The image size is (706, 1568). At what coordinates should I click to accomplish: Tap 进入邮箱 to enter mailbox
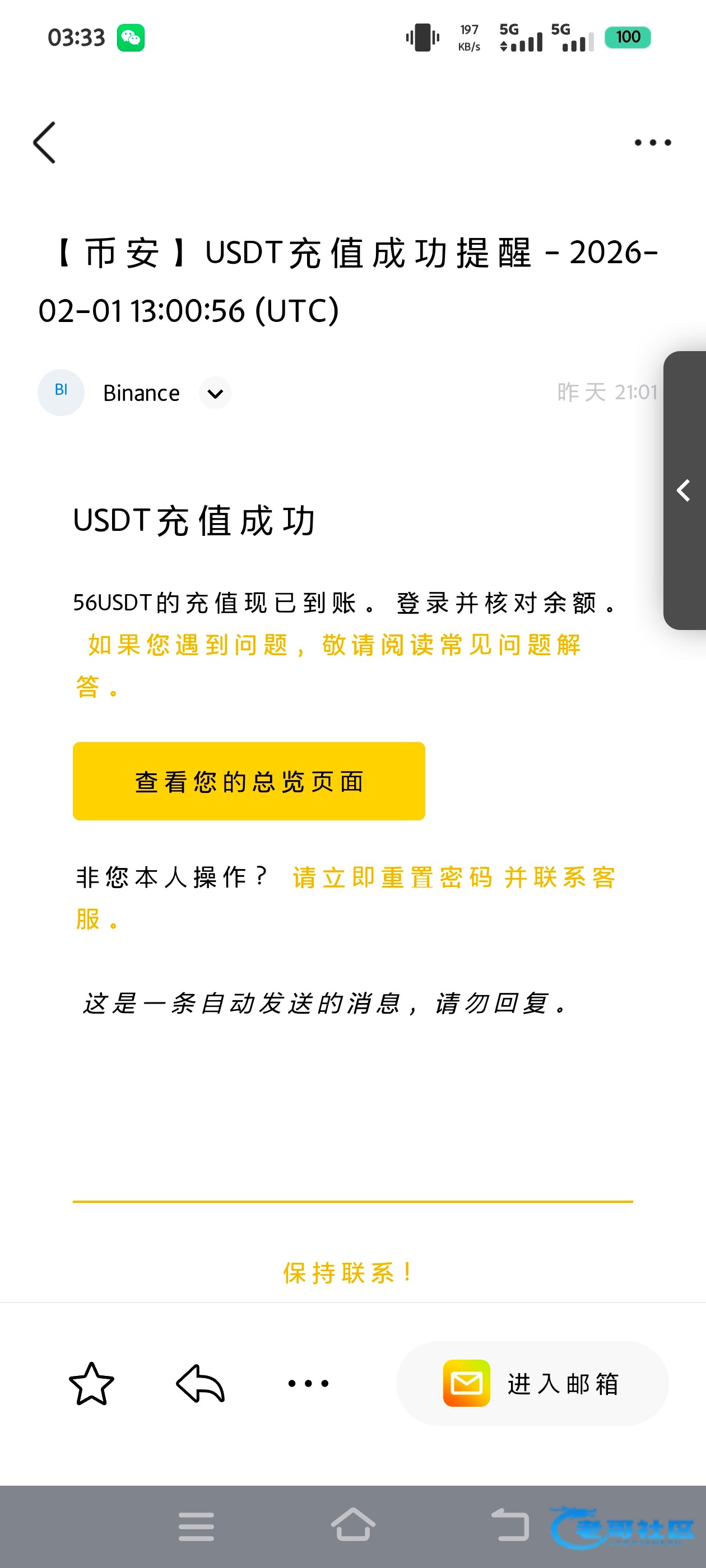pos(532,1384)
